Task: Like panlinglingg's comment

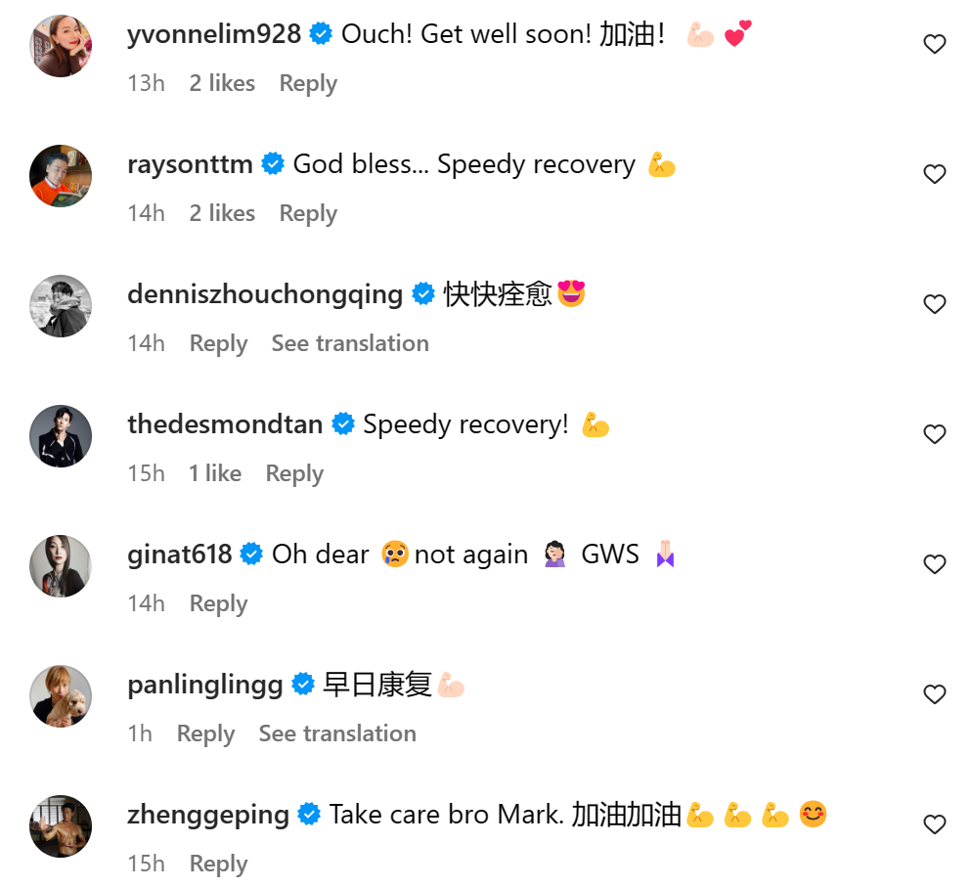Action: point(934,694)
